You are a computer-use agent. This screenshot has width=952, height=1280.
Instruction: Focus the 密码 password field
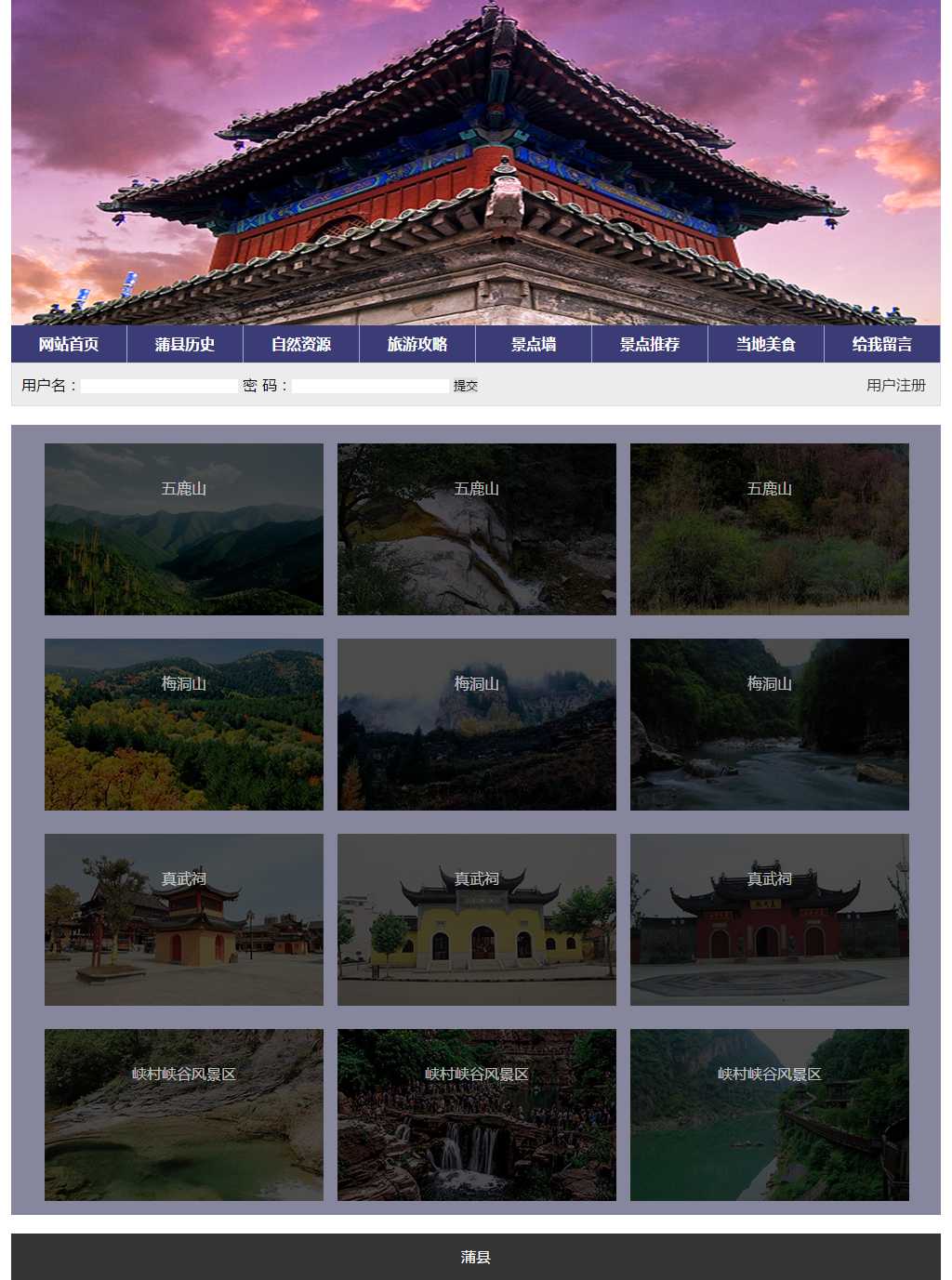(370, 386)
